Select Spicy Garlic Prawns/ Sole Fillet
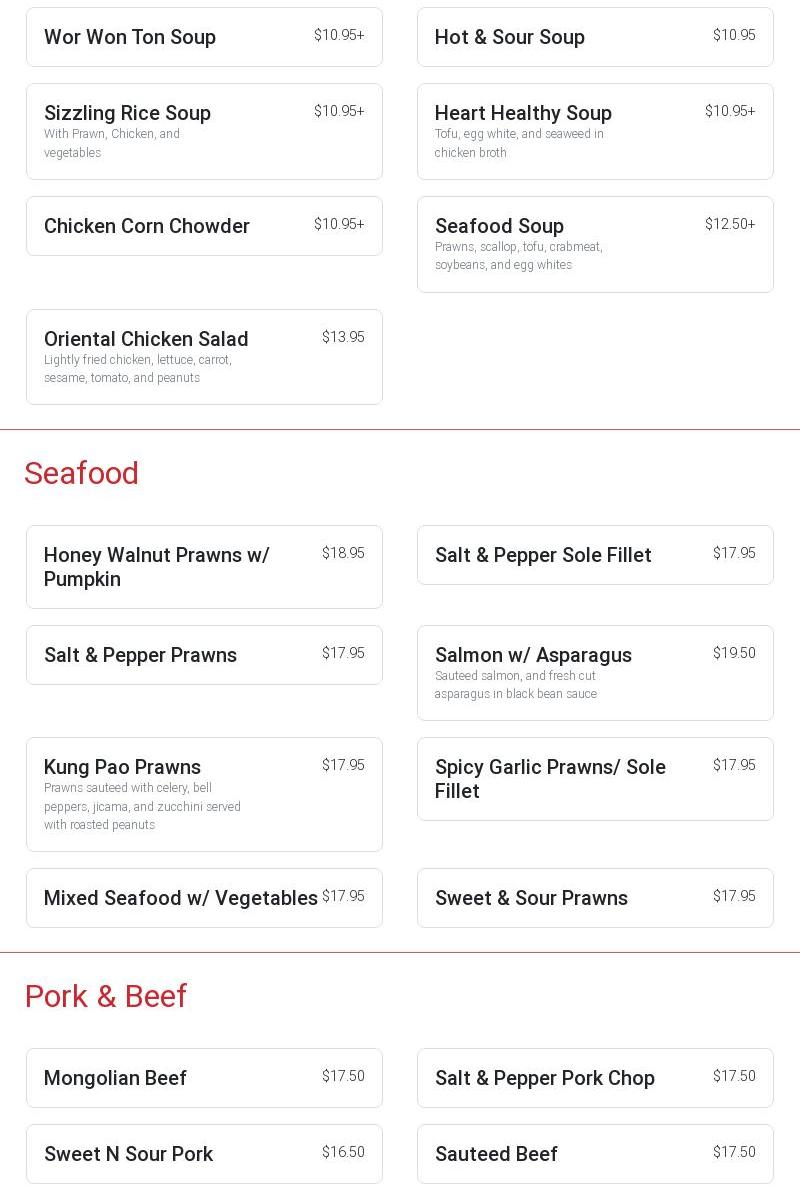This screenshot has width=800, height=1197. click(x=595, y=779)
